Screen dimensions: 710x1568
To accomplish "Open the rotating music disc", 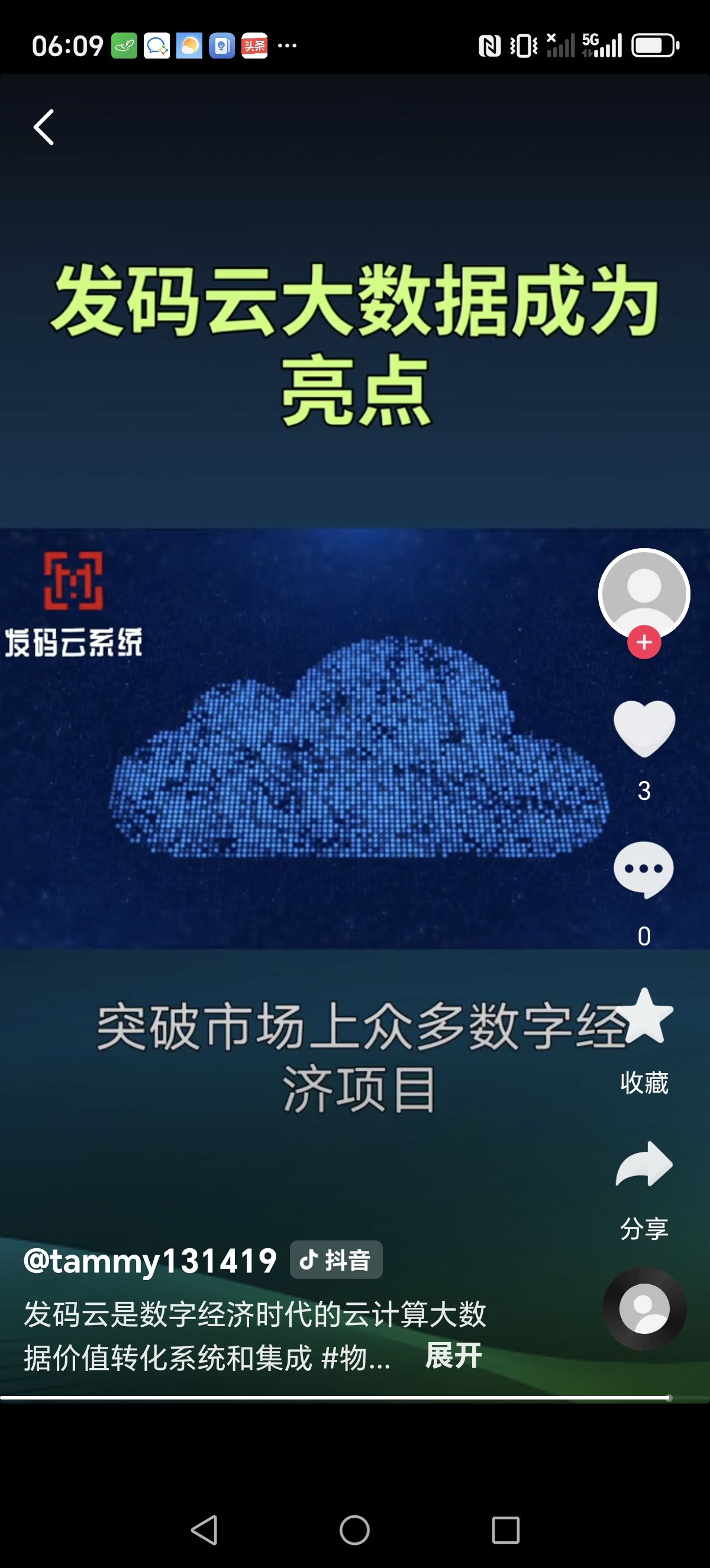I will pyautogui.click(x=644, y=1308).
